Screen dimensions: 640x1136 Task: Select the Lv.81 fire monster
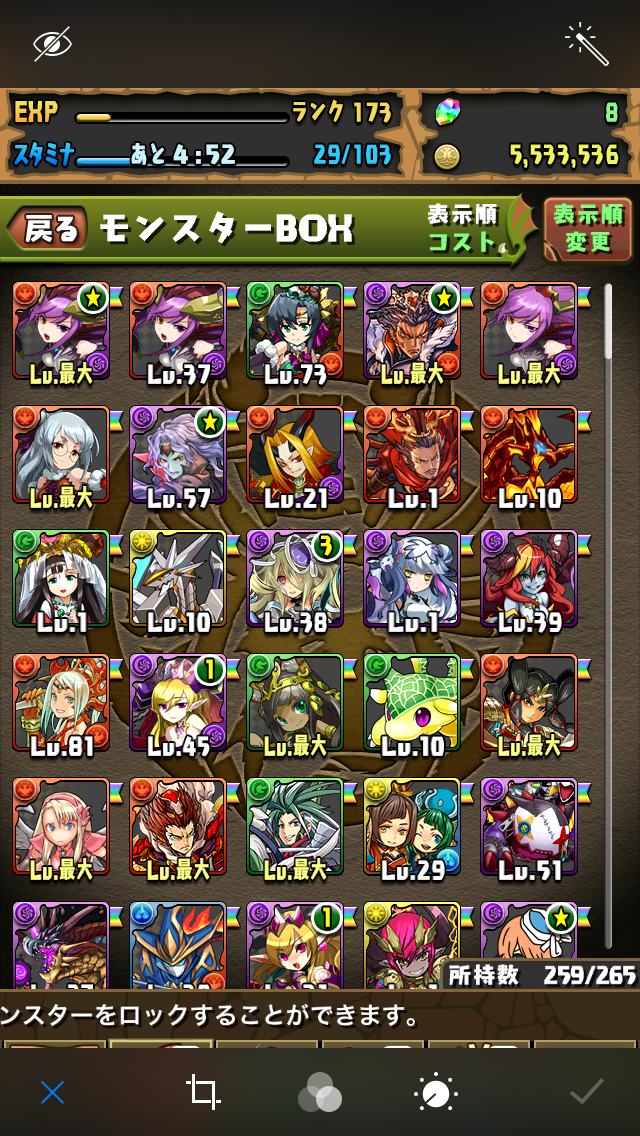click(61, 702)
